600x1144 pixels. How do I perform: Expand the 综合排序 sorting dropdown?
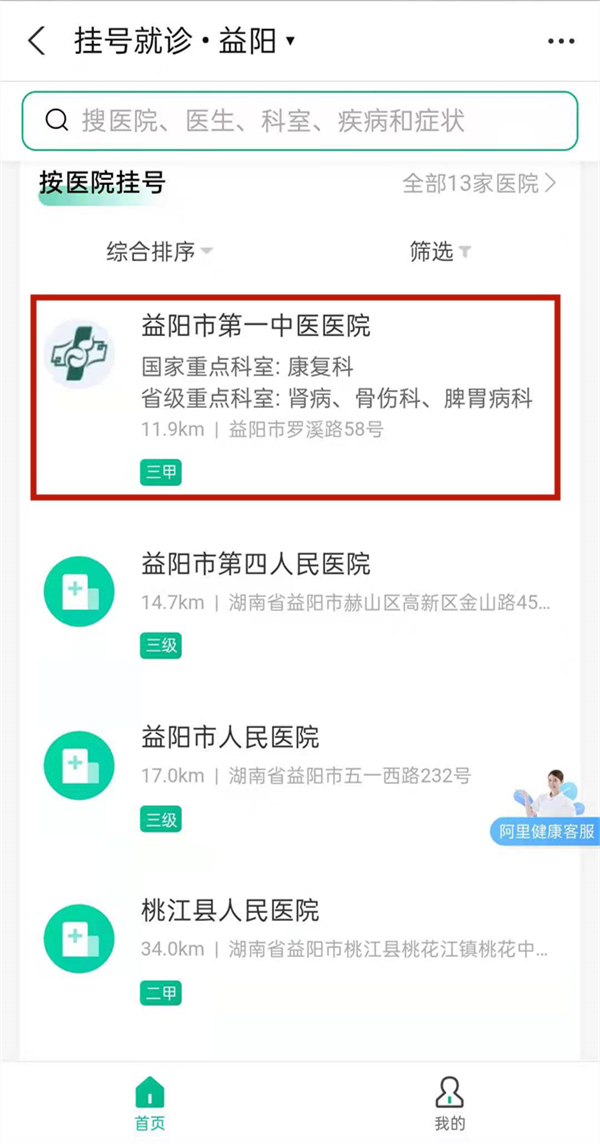coord(160,252)
